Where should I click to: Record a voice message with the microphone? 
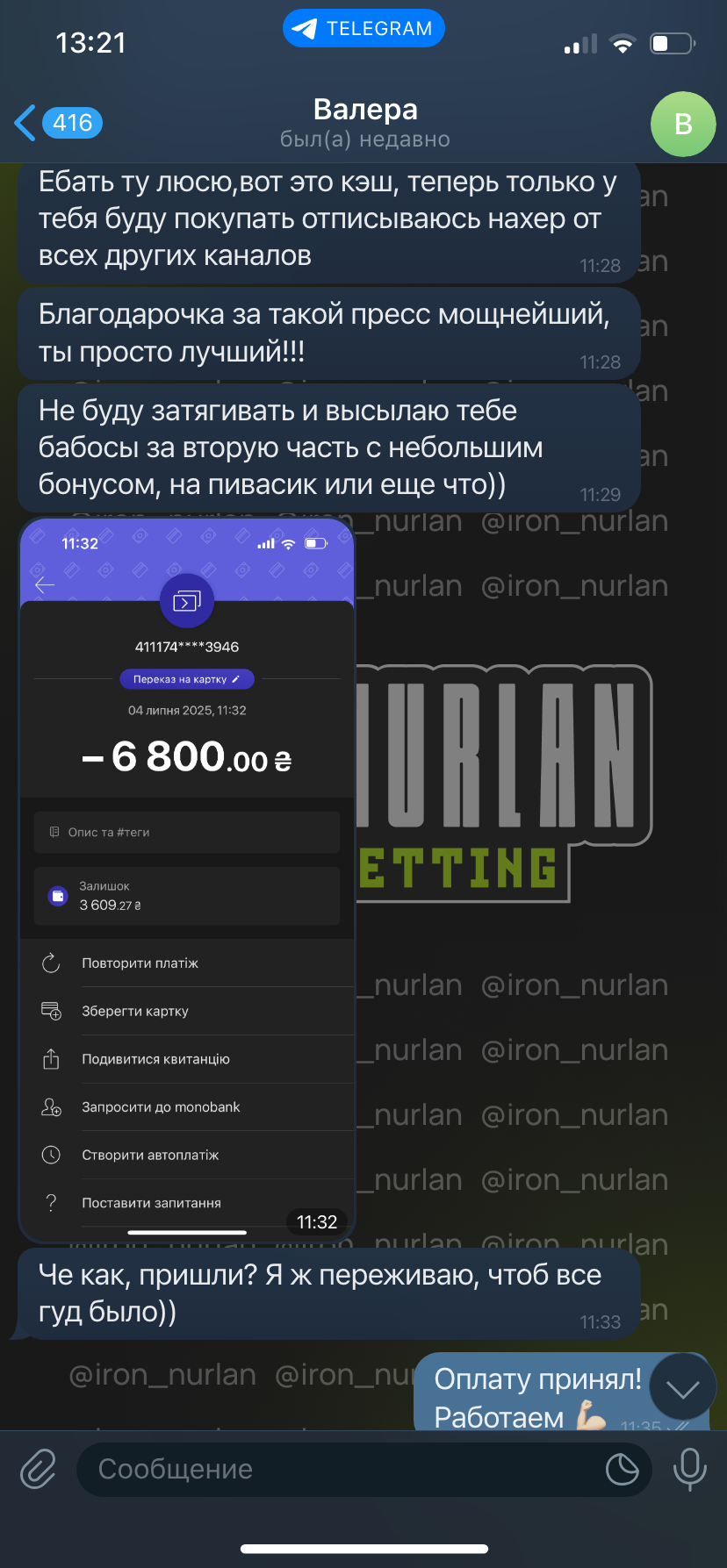click(689, 1469)
